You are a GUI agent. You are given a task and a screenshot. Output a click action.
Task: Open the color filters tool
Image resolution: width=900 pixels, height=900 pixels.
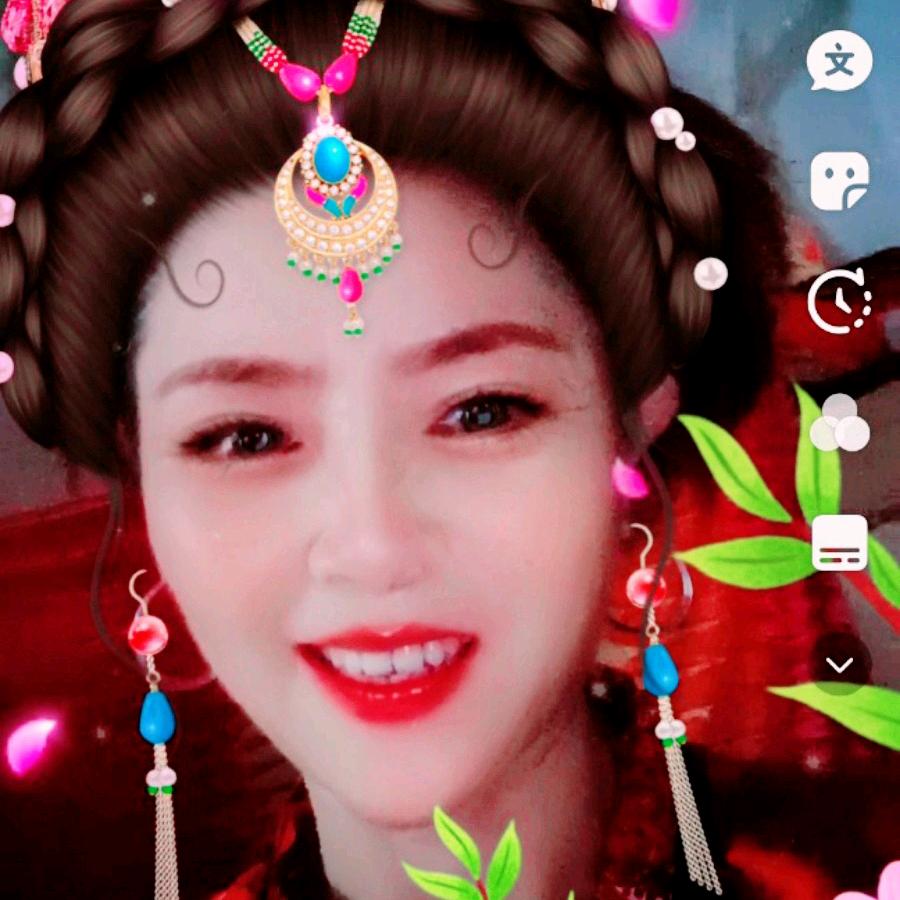[x=839, y=423]
